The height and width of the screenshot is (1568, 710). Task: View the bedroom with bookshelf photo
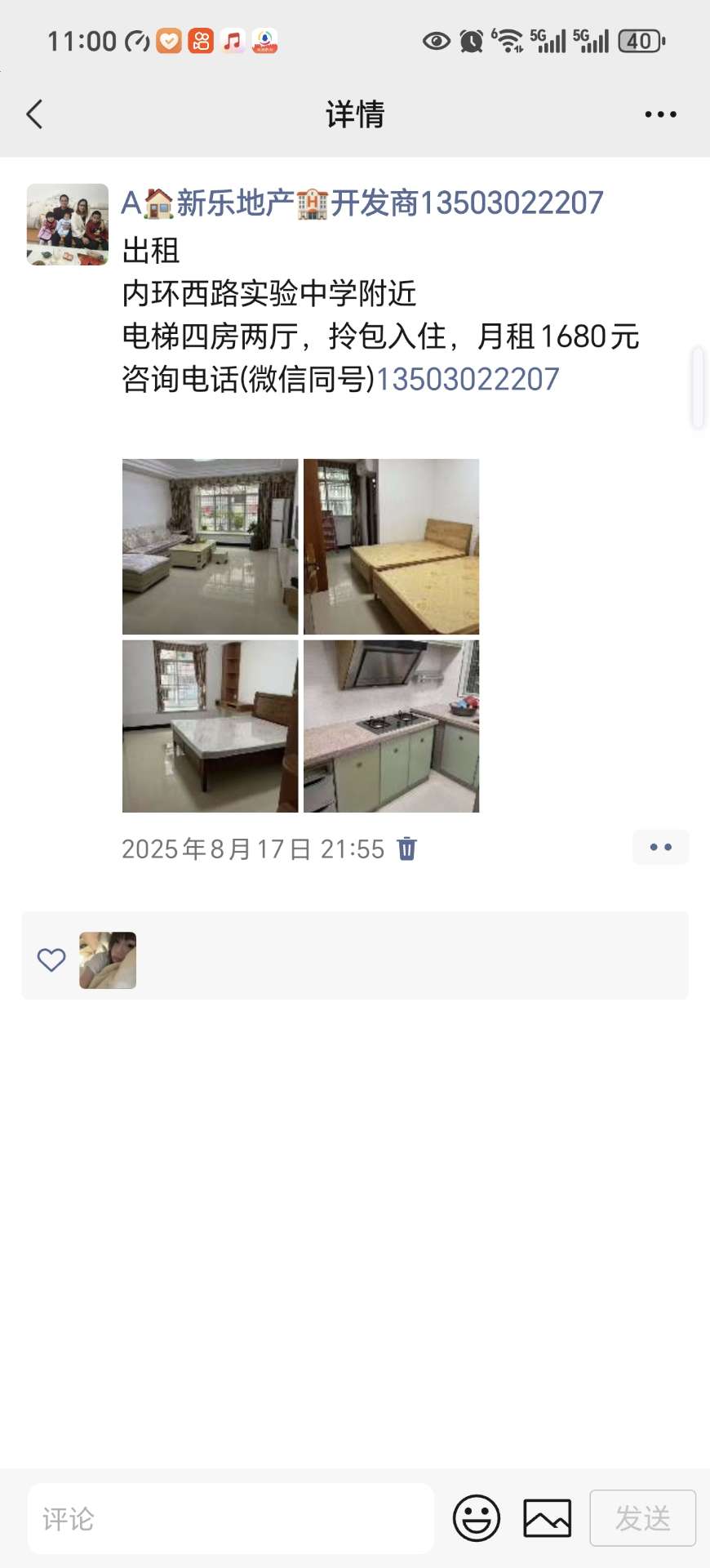pos(210,726)
